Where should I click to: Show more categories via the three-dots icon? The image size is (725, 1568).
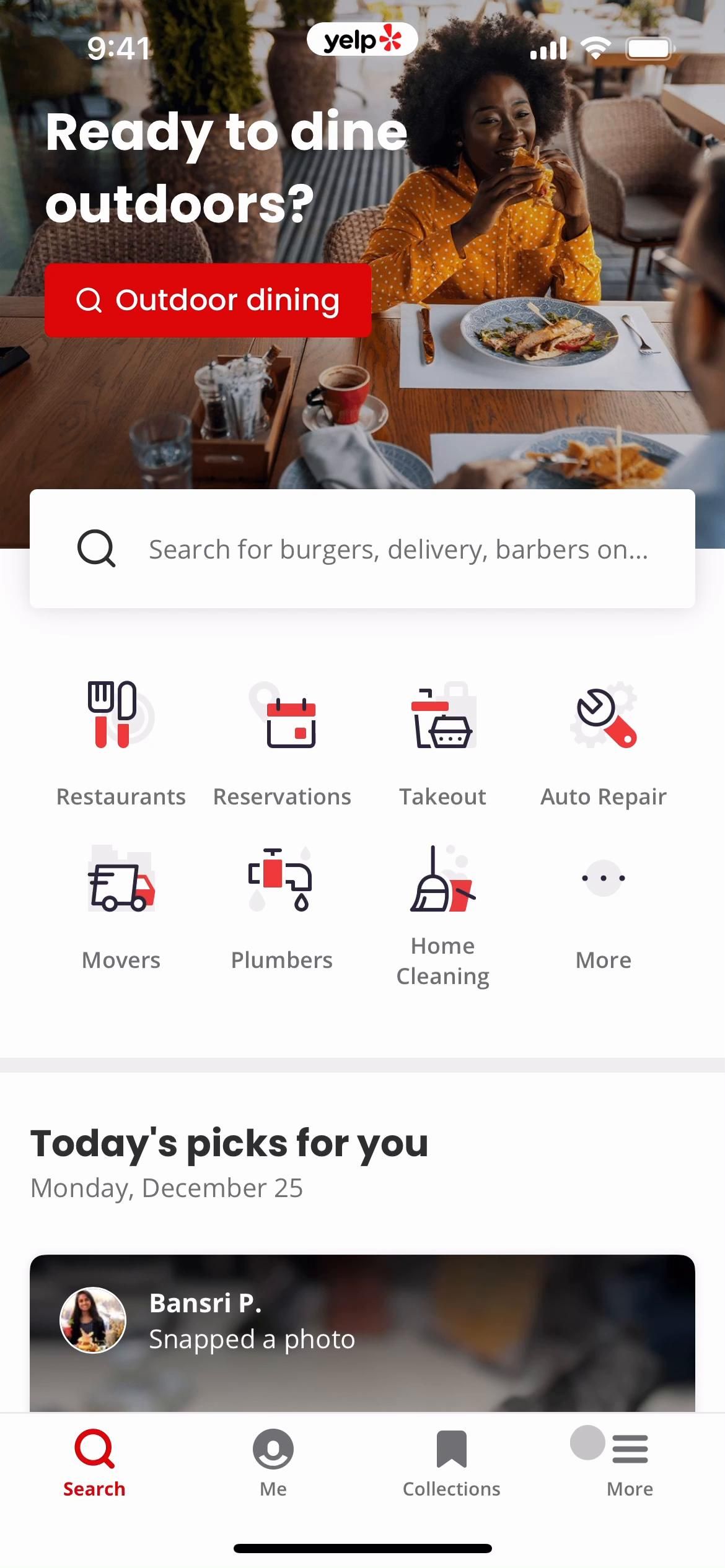(604, 879)
